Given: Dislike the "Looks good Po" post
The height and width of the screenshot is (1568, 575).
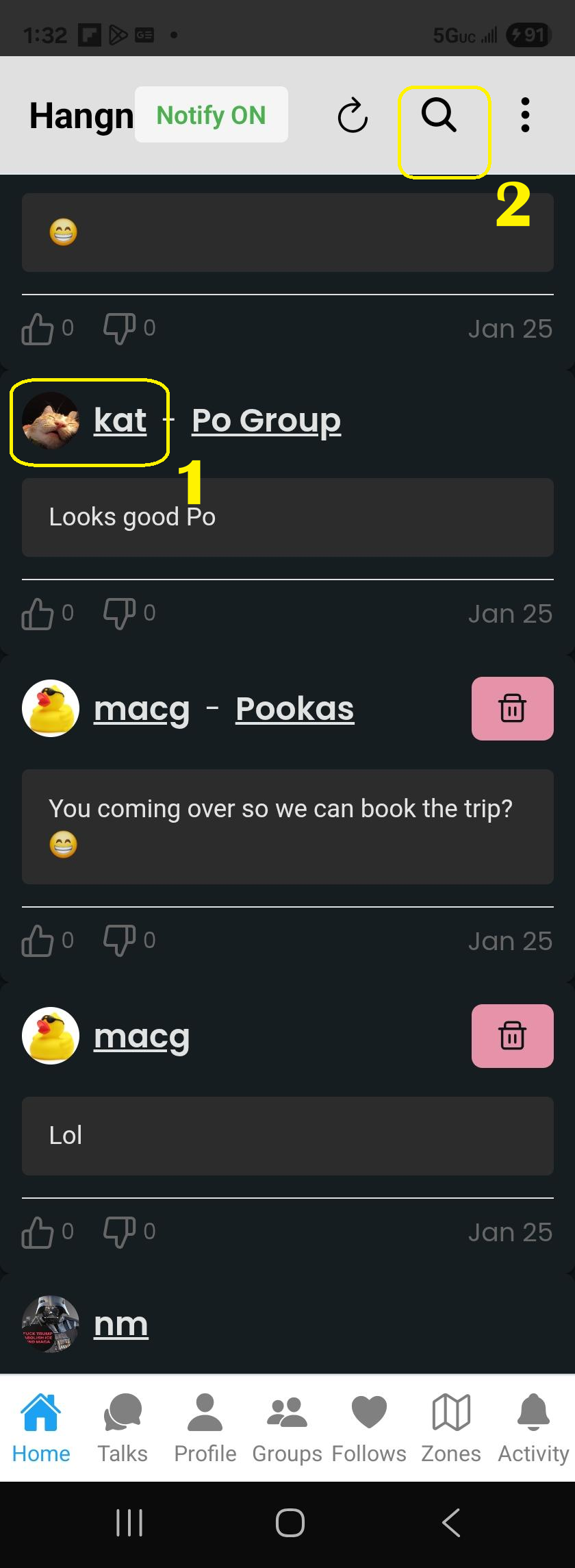Looking at the screenshot, I should (120, 614).
